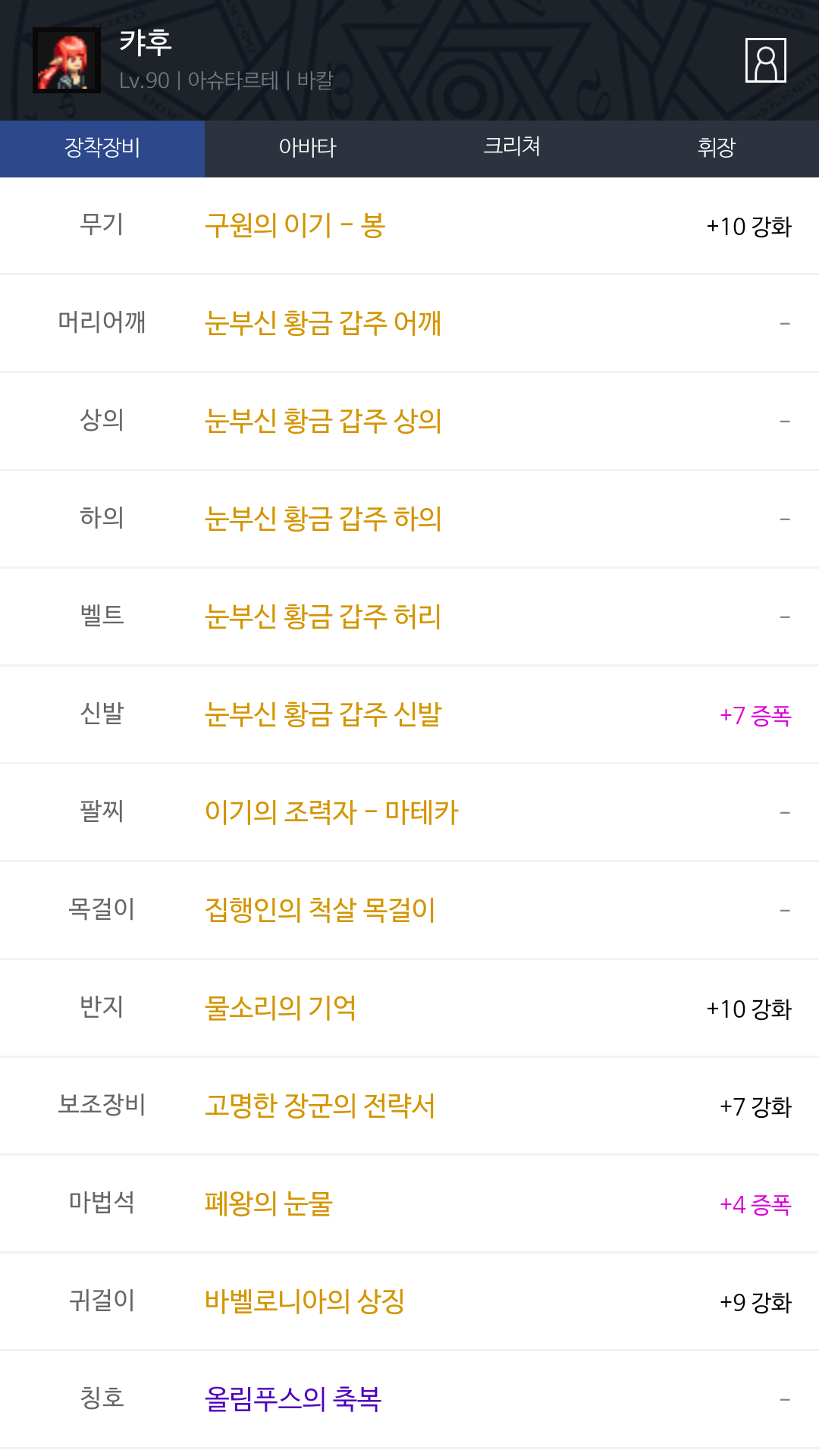819x1456 pixels.
Task: View 눈부신 황금 갑주 어깨 details
Action: [x=322, y=324]
